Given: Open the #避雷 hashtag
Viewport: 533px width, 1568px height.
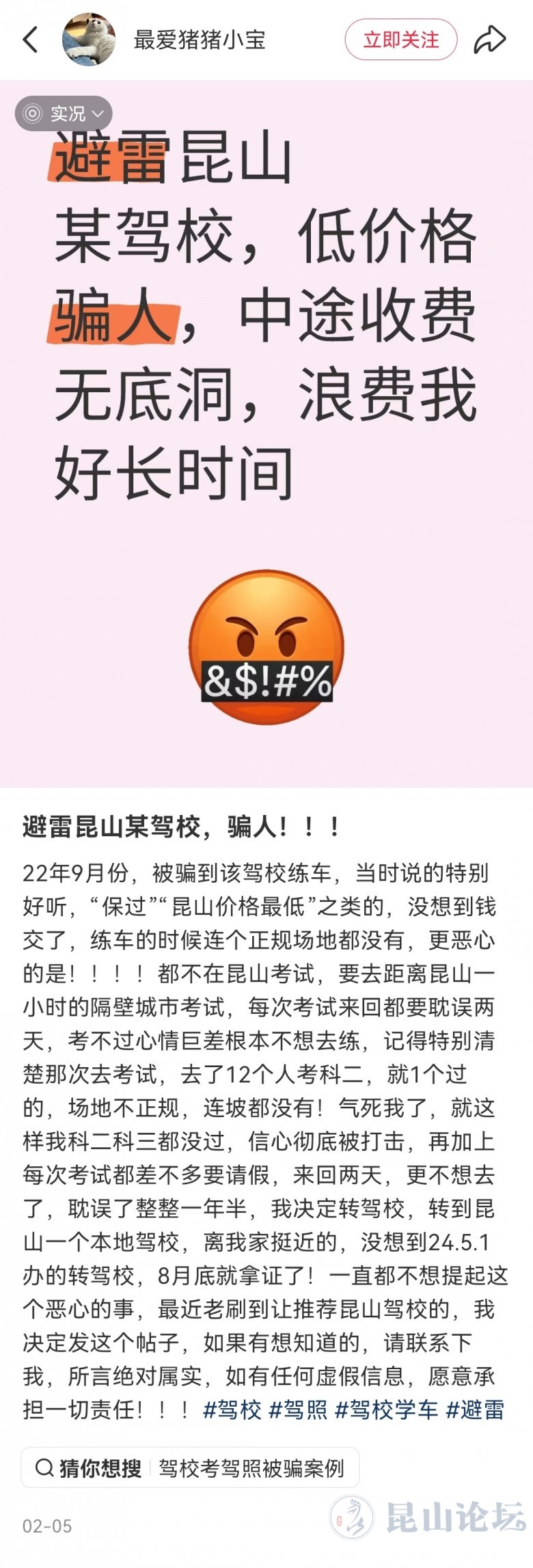Looking at the screenshot, I should click(x=475, y=1409).
